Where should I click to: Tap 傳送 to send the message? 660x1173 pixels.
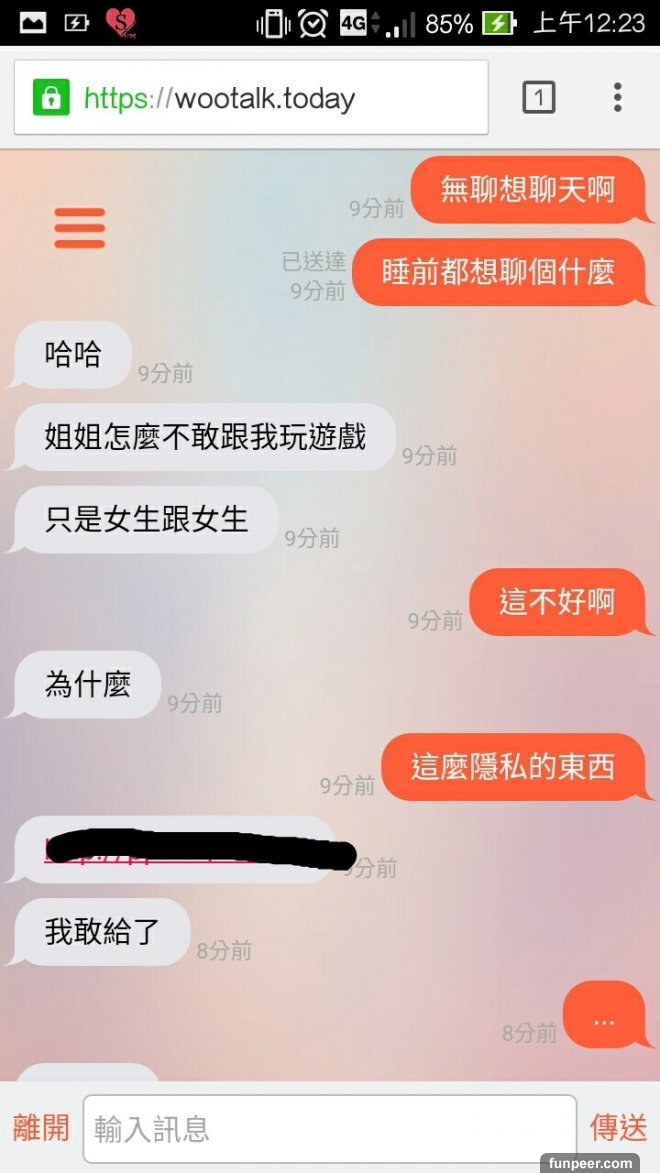[618, 1128]
